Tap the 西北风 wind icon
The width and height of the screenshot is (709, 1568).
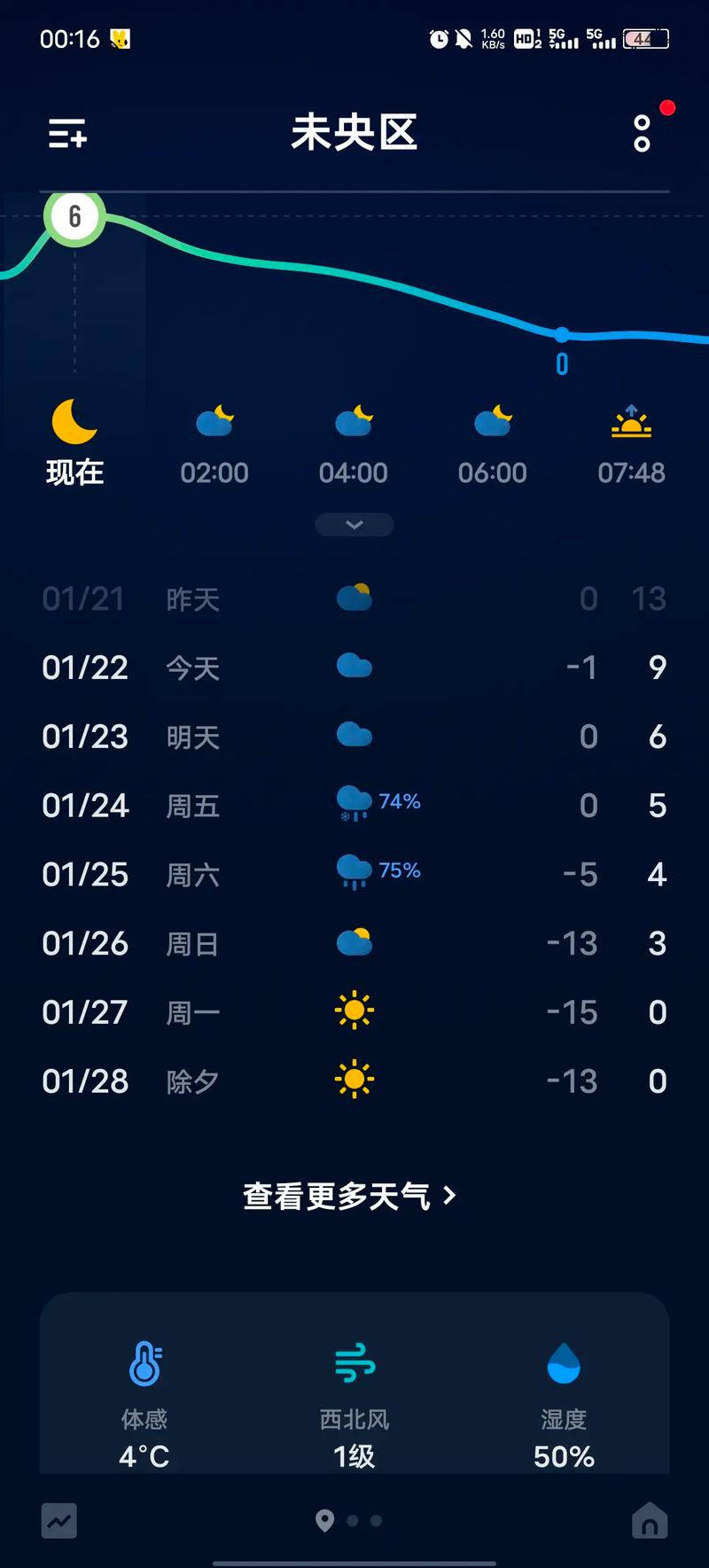click(x=354, y=1365)
